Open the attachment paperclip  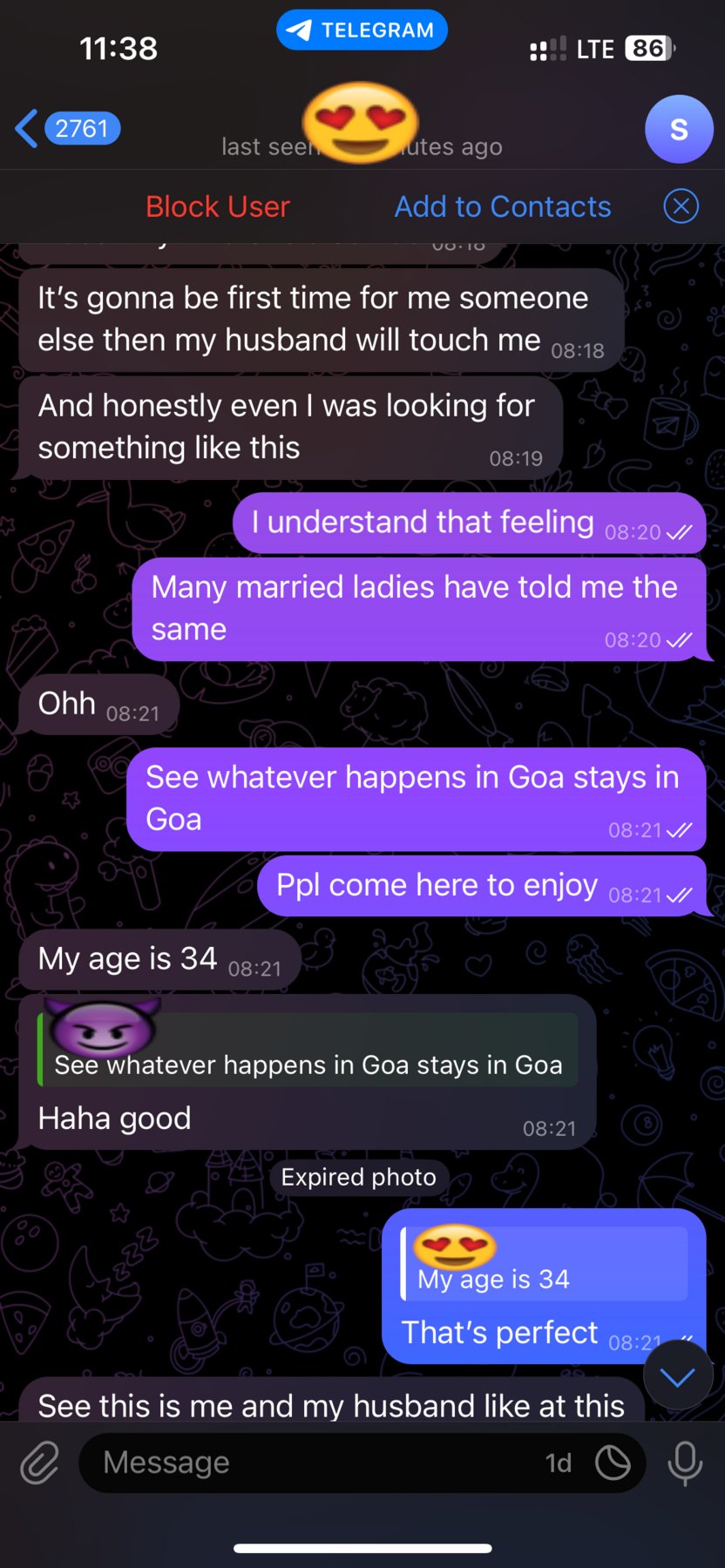point(40,1463)
